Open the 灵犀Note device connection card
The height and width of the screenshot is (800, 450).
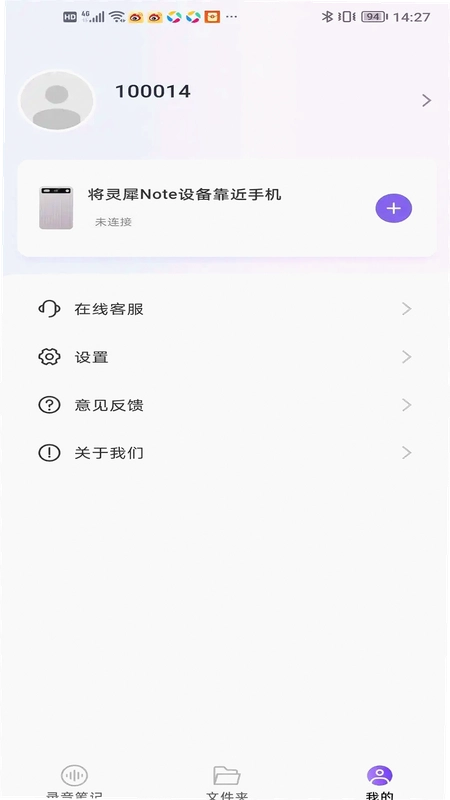coord(227,208)
